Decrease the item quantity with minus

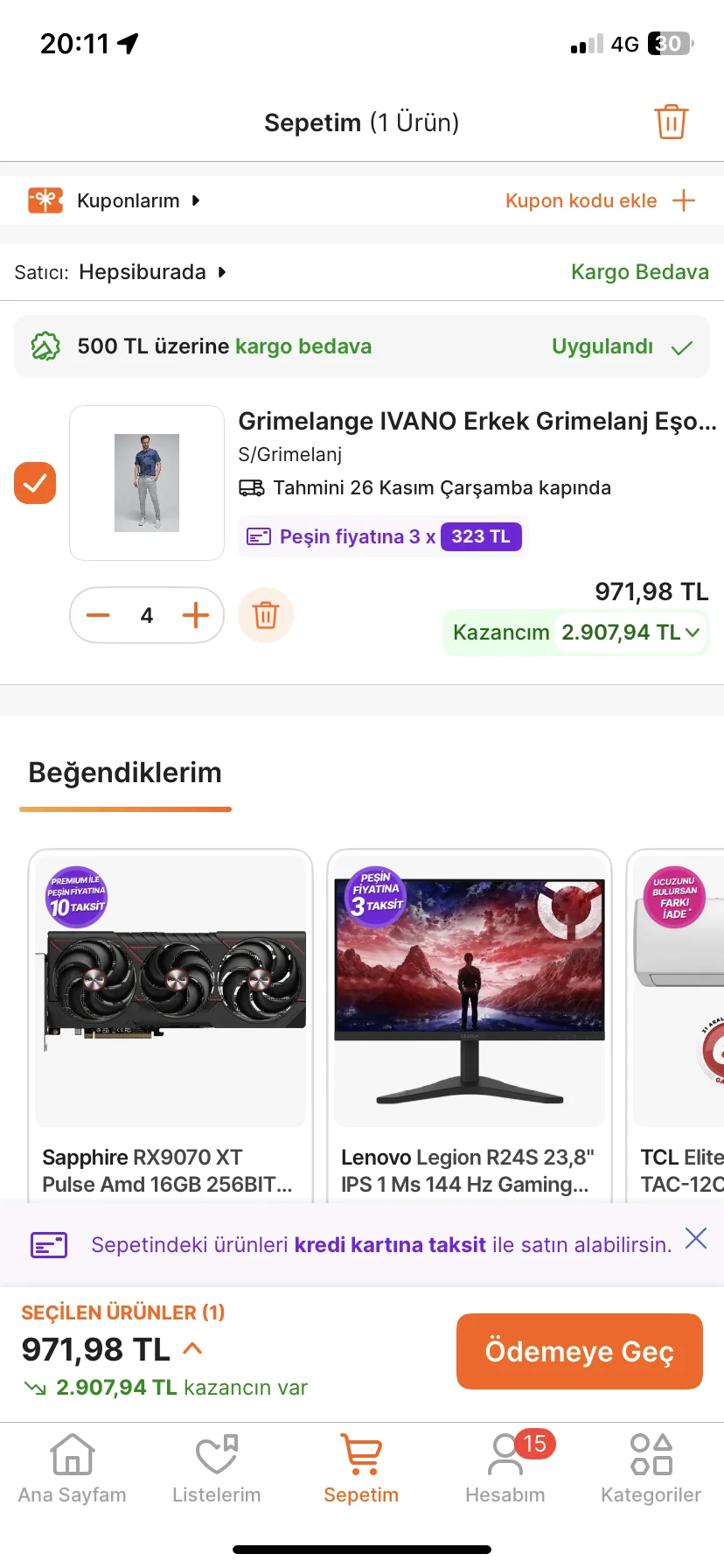[99, 615]
